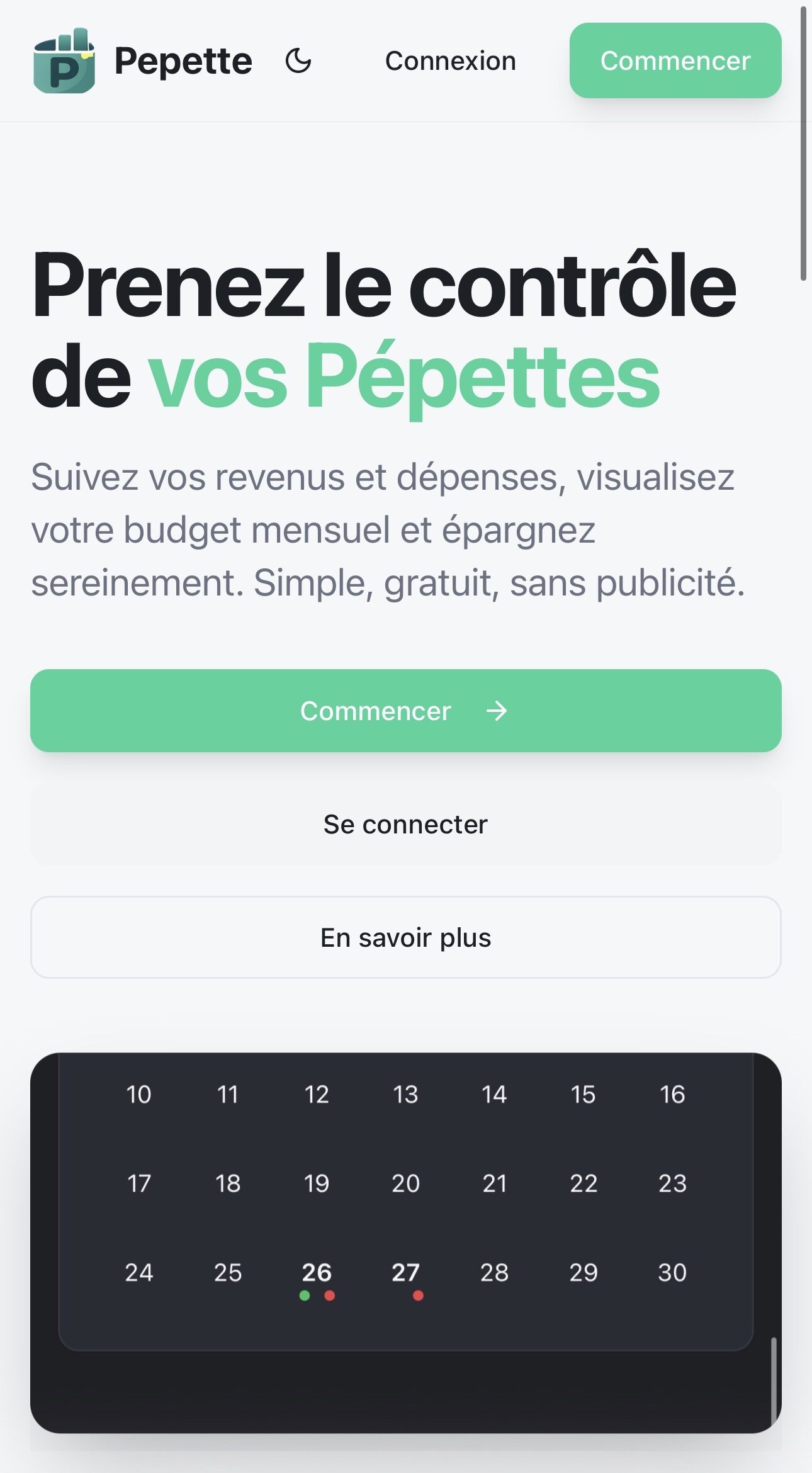Toggle dark mode with the moon icon
The image size is (812, 1473).
coord(298,61)
